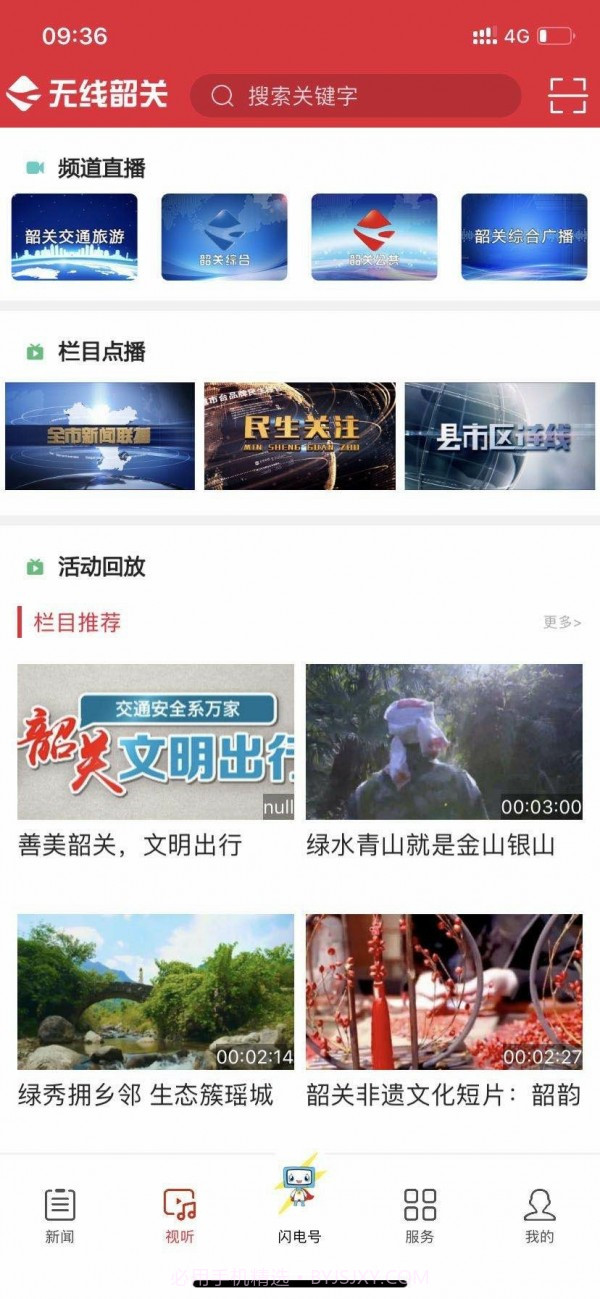The width and height of the screenshot is (600, 1299).
Task: Play the 韶关非遗文化短片 video
Action: tap(444, 992)
